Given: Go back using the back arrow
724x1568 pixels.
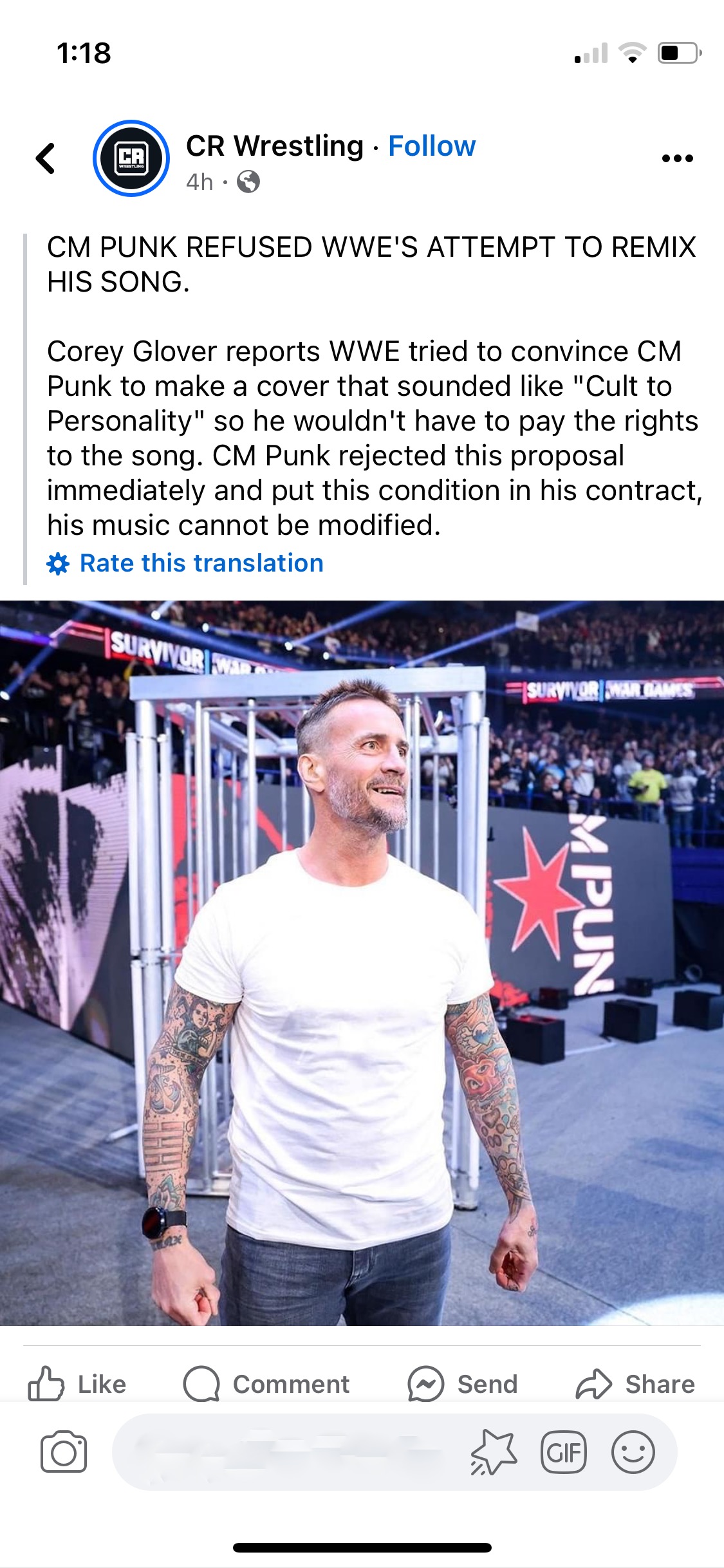Looking at the screenshot, I should click(46, 158).
